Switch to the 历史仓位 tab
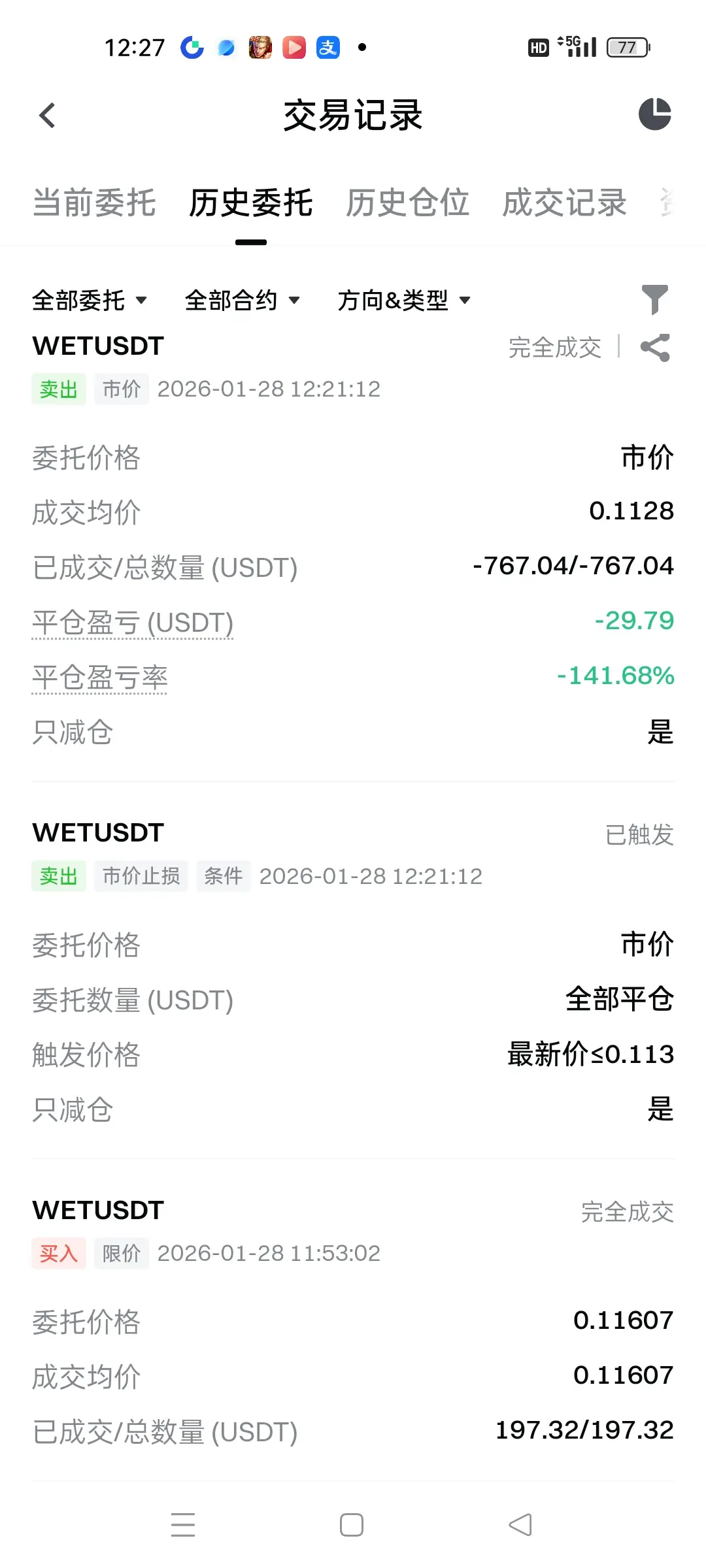This screenshot has height=1568, width=706. point(407,203)
